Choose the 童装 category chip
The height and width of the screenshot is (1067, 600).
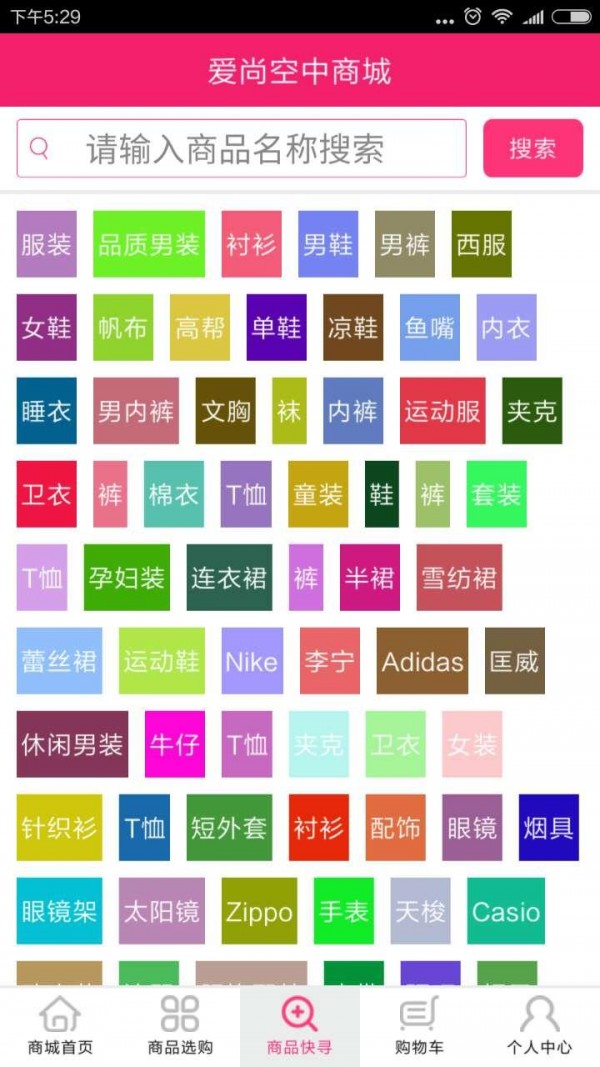(x=318, y=494)
